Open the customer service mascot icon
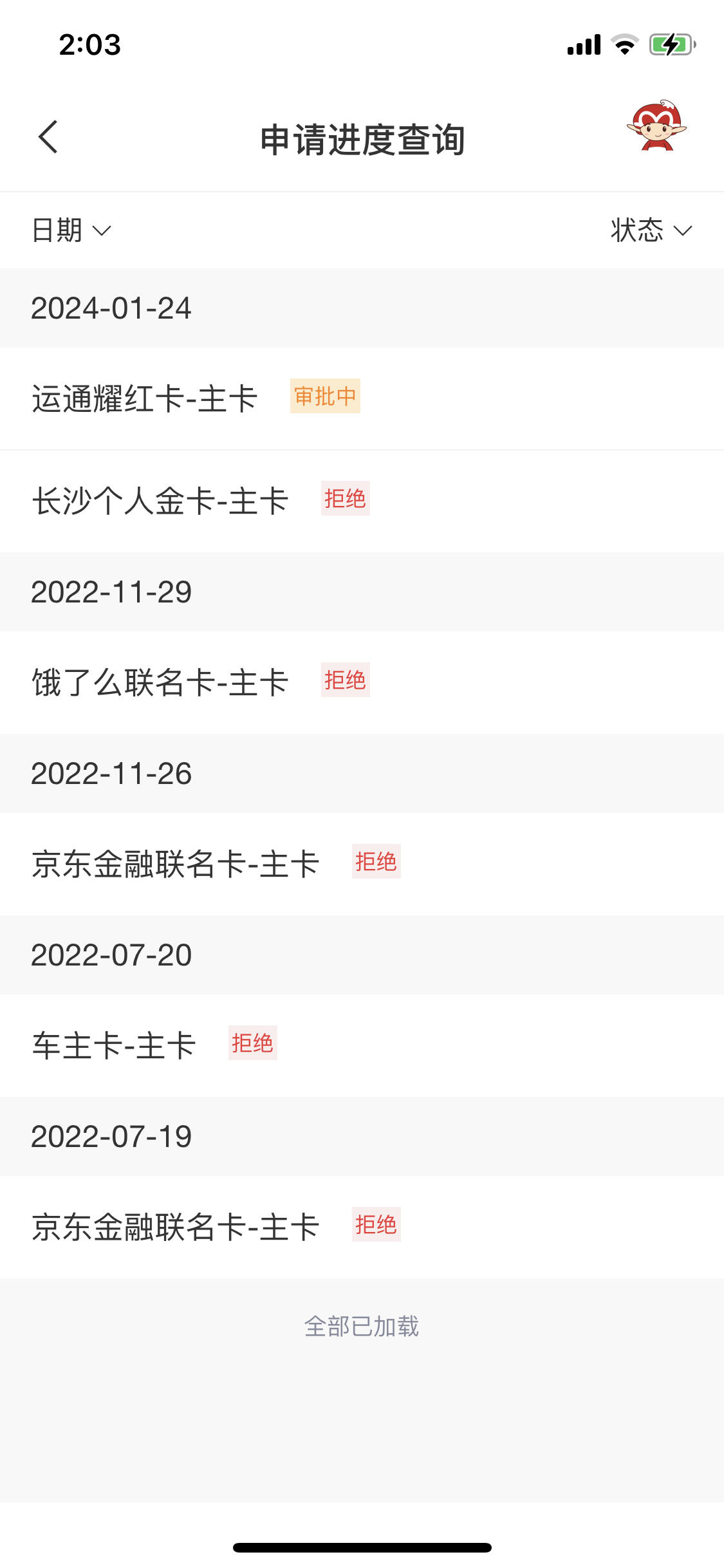Screen dimensions: 724x1568 pyautogui.click(x=656, y=126)
